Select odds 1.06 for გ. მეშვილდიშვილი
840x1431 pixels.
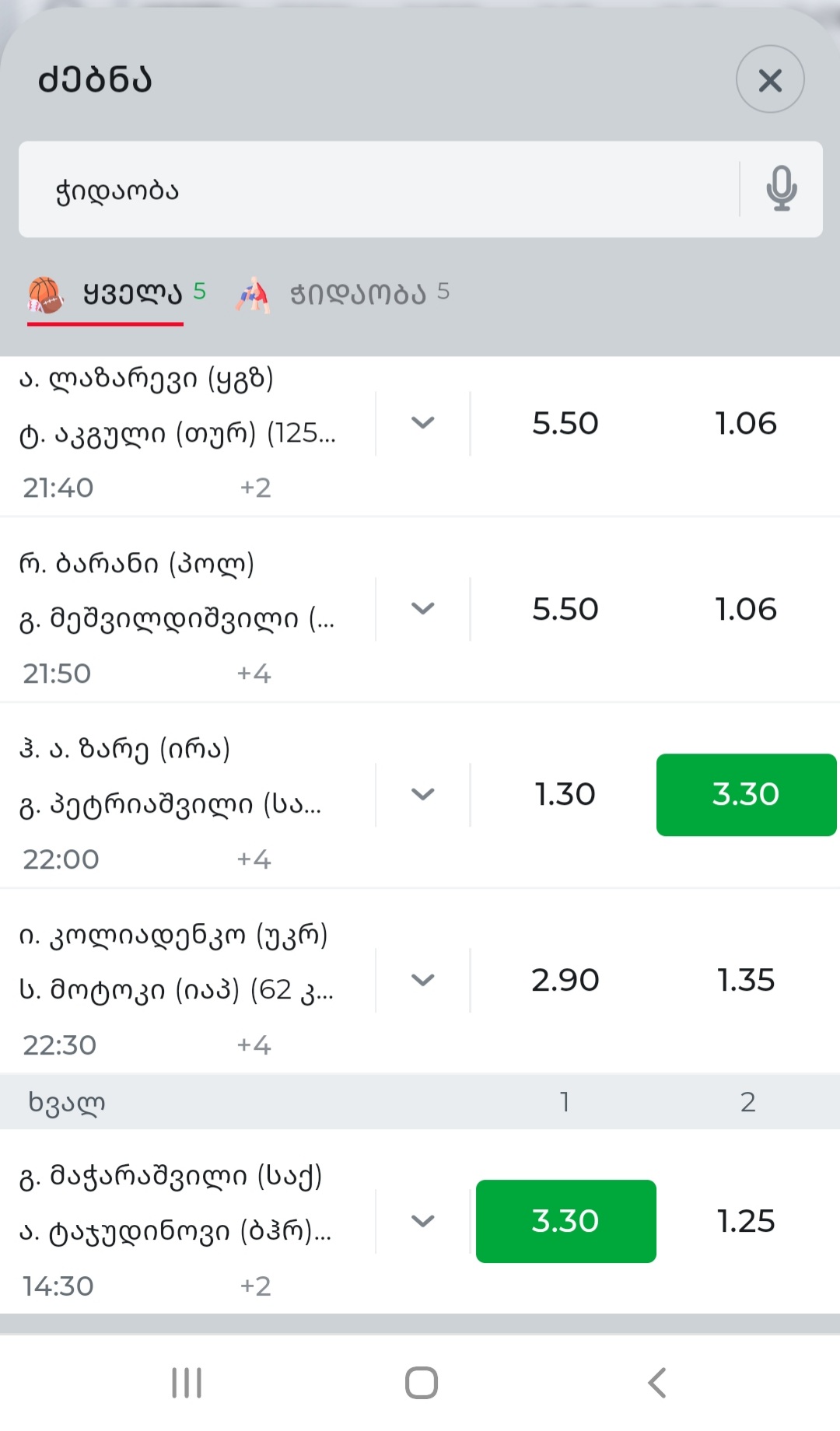pyautogui.click(x=745, y=609)
